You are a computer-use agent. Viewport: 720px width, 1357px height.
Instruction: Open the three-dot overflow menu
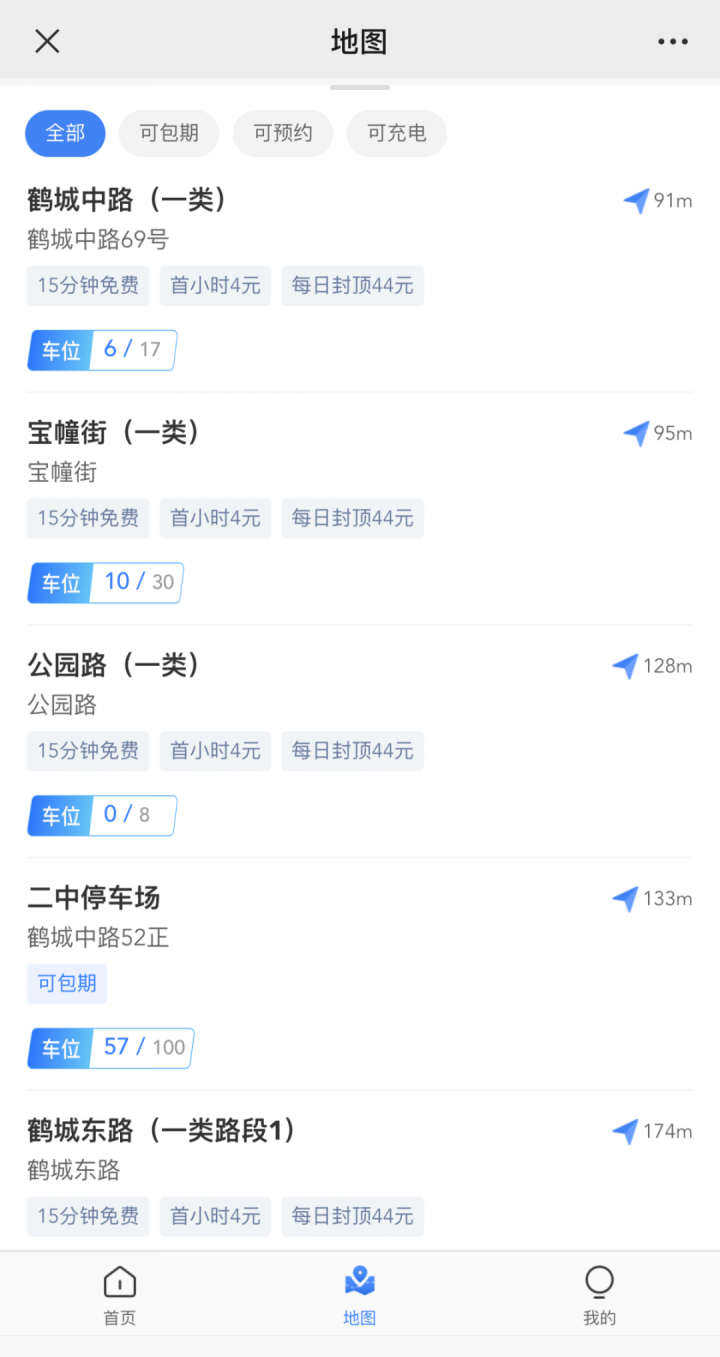[x=673, y=41]
